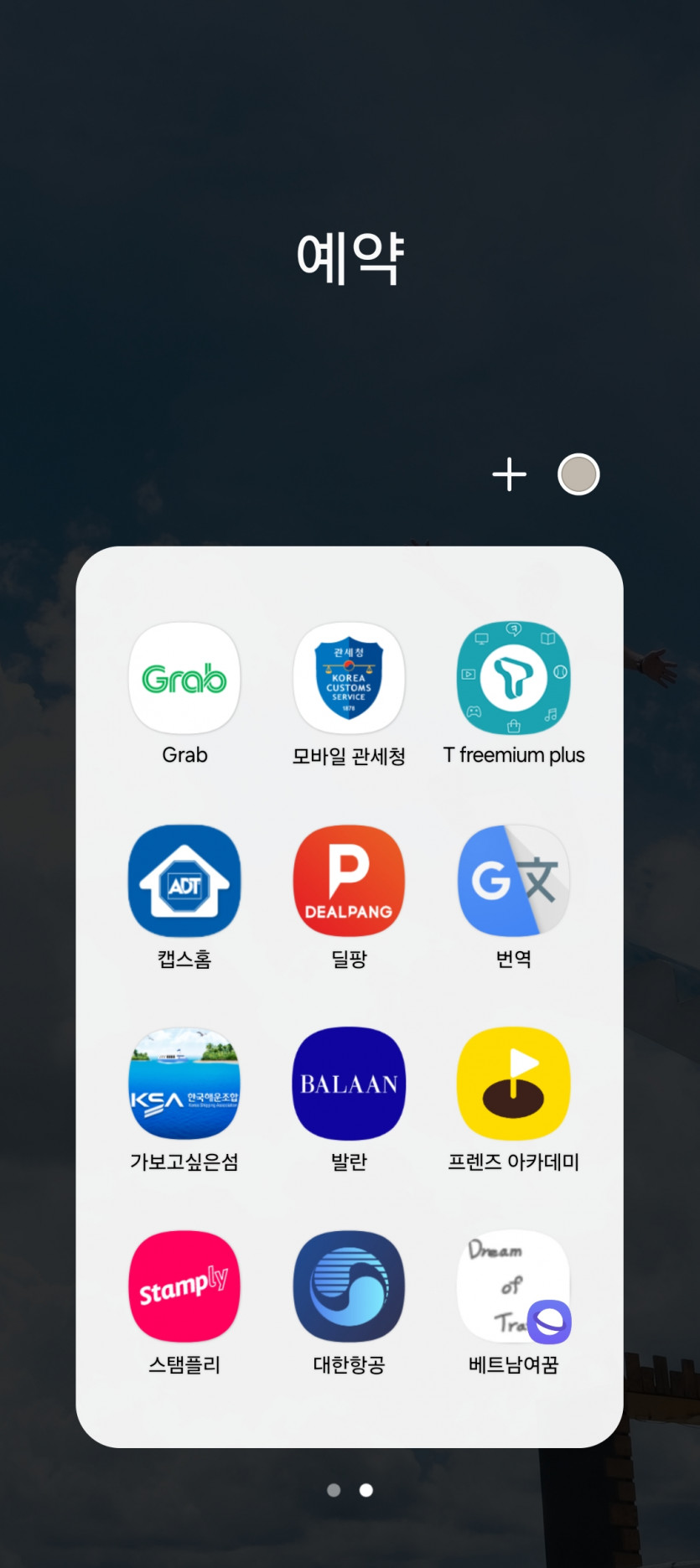Open the 발란 BALAAN app
700x1568 pixels.
349,1084
